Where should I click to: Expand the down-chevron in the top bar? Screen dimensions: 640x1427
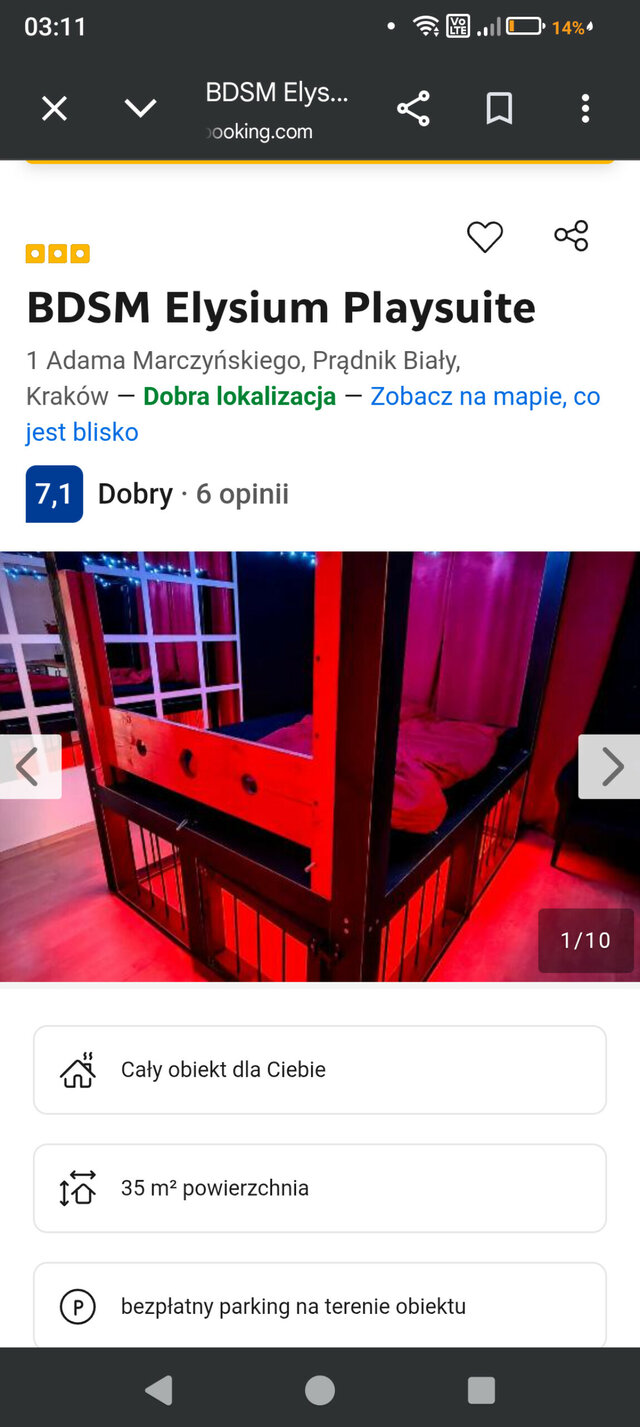140,108
